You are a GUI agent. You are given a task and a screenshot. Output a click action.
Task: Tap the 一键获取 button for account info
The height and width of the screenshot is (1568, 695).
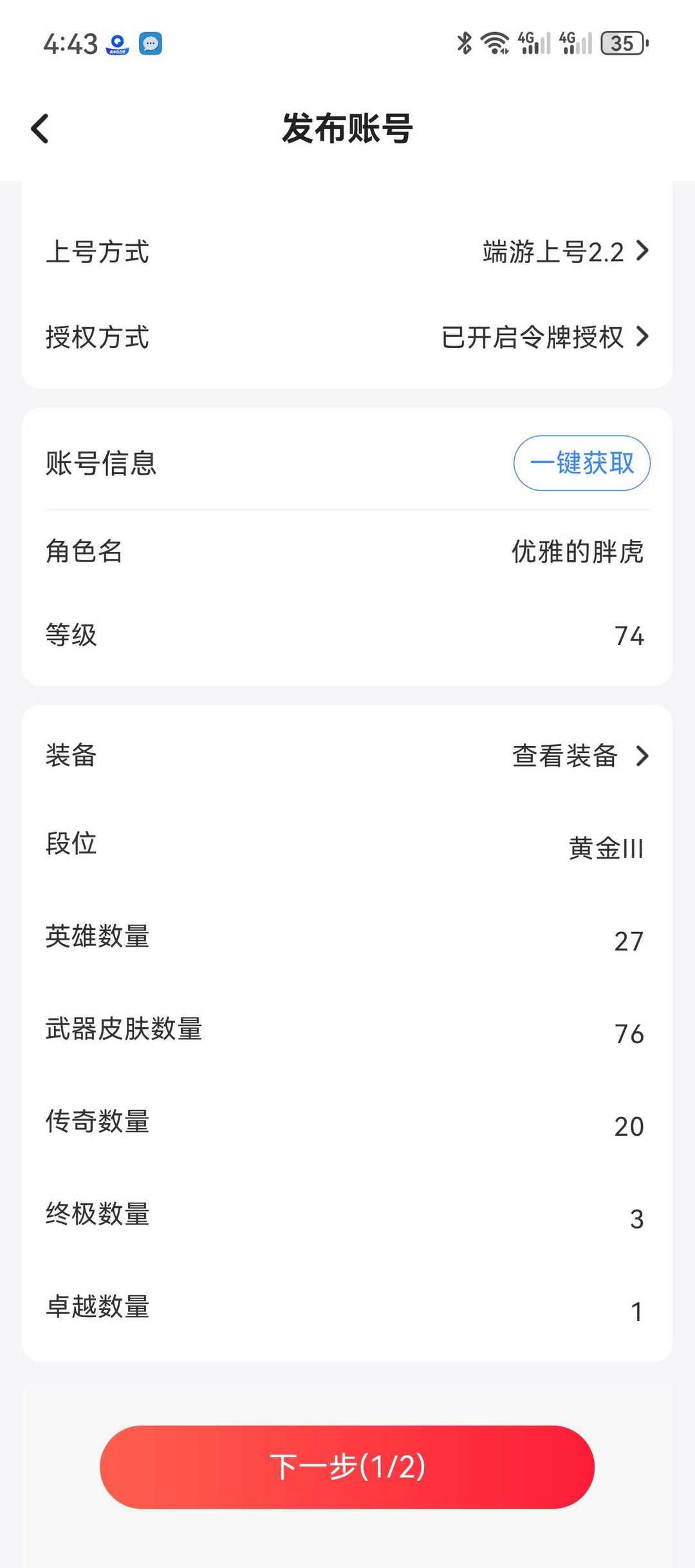582,463
